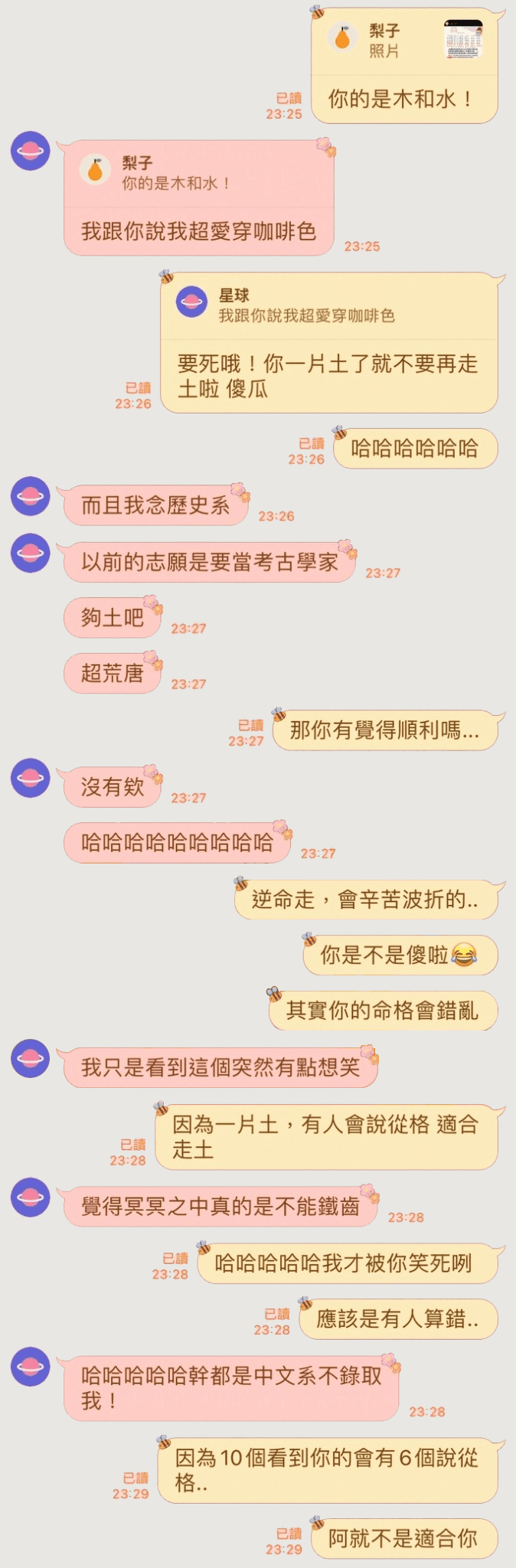The height and width of the screenshot is (1568, 516).
Task: Open the photo thumbnail in 梨子's quoted reply
Action: [x=464, y=40]
